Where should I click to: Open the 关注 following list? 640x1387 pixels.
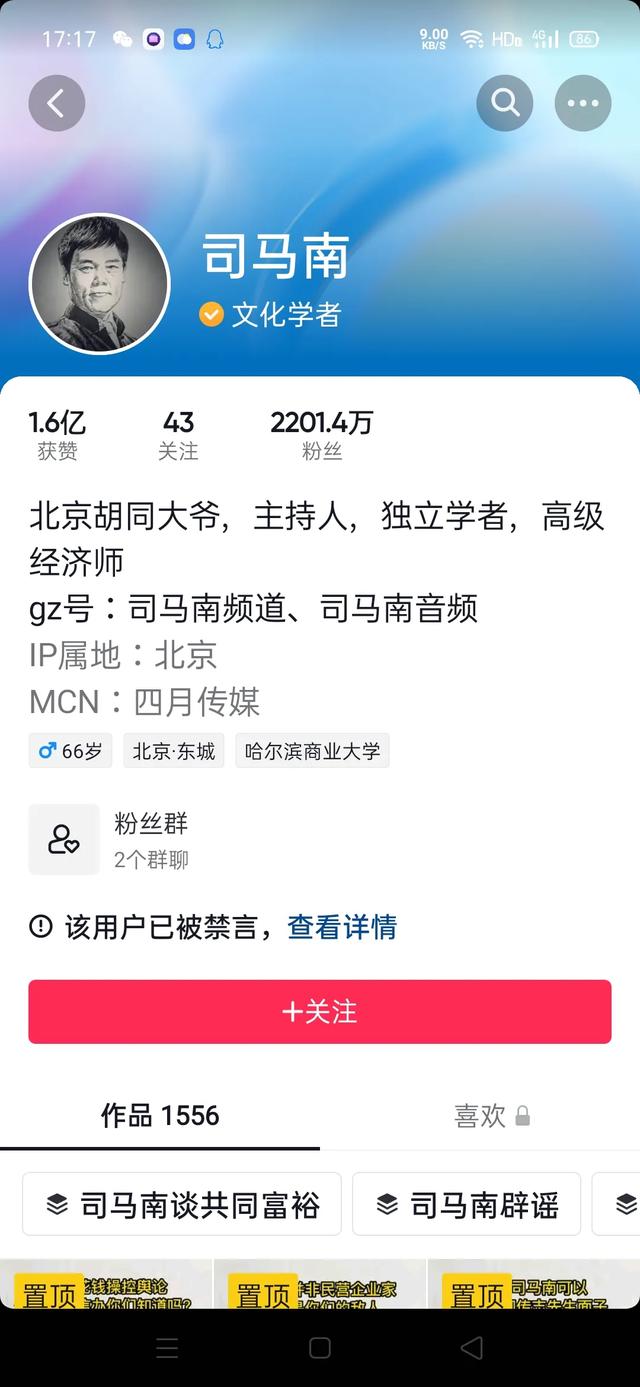(x=178, y=435)
